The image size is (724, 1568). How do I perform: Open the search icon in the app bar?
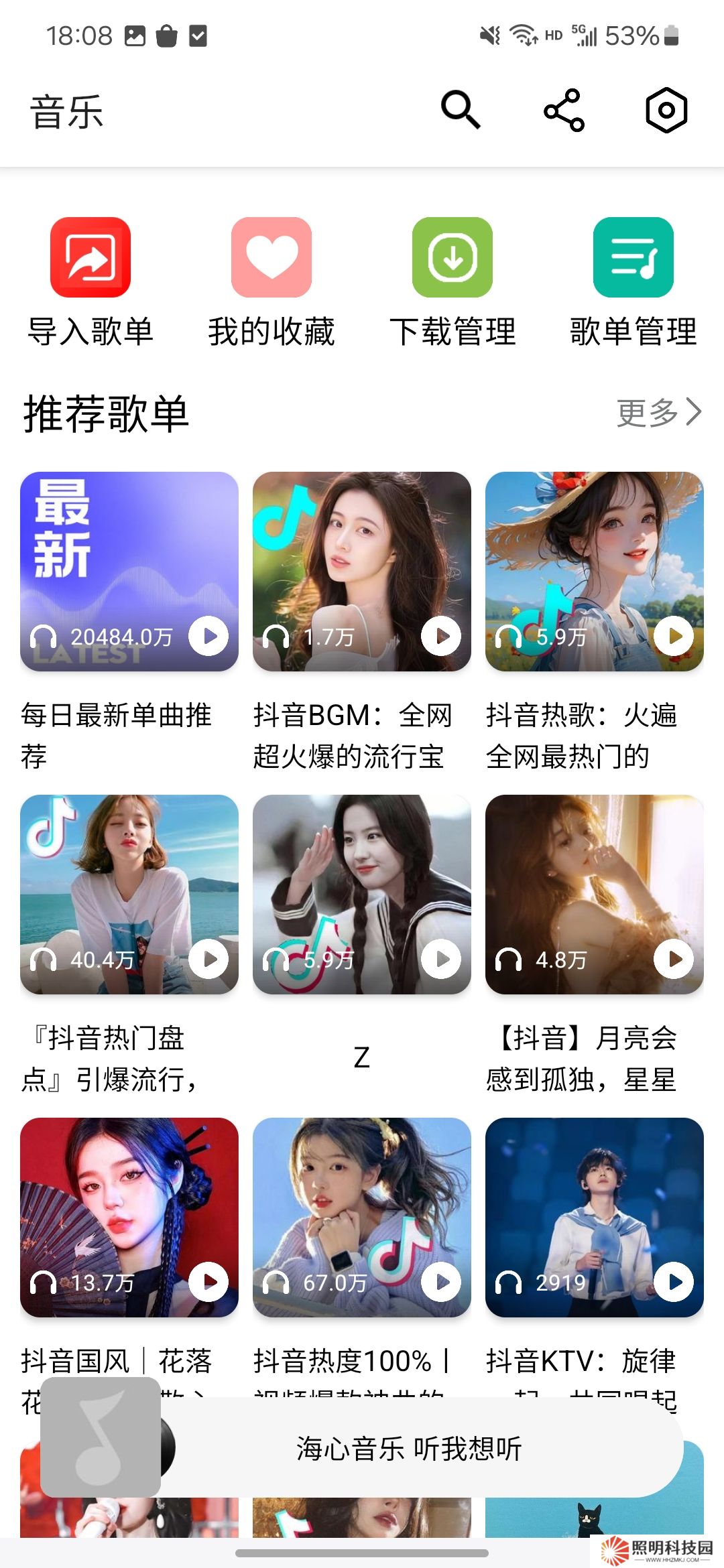pos(461,110)
